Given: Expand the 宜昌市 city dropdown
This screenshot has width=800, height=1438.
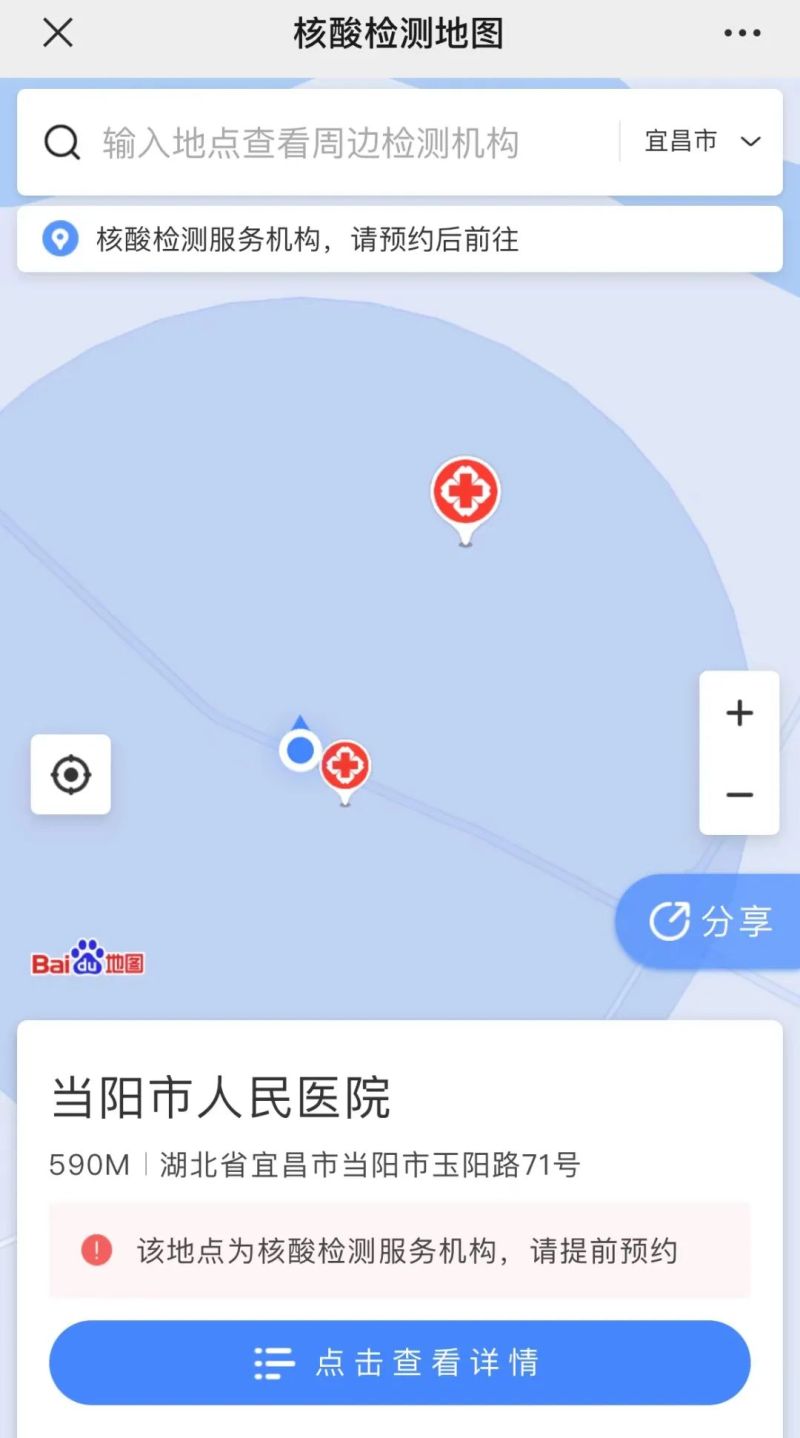Looking at the screenshot, I should 703,142.
